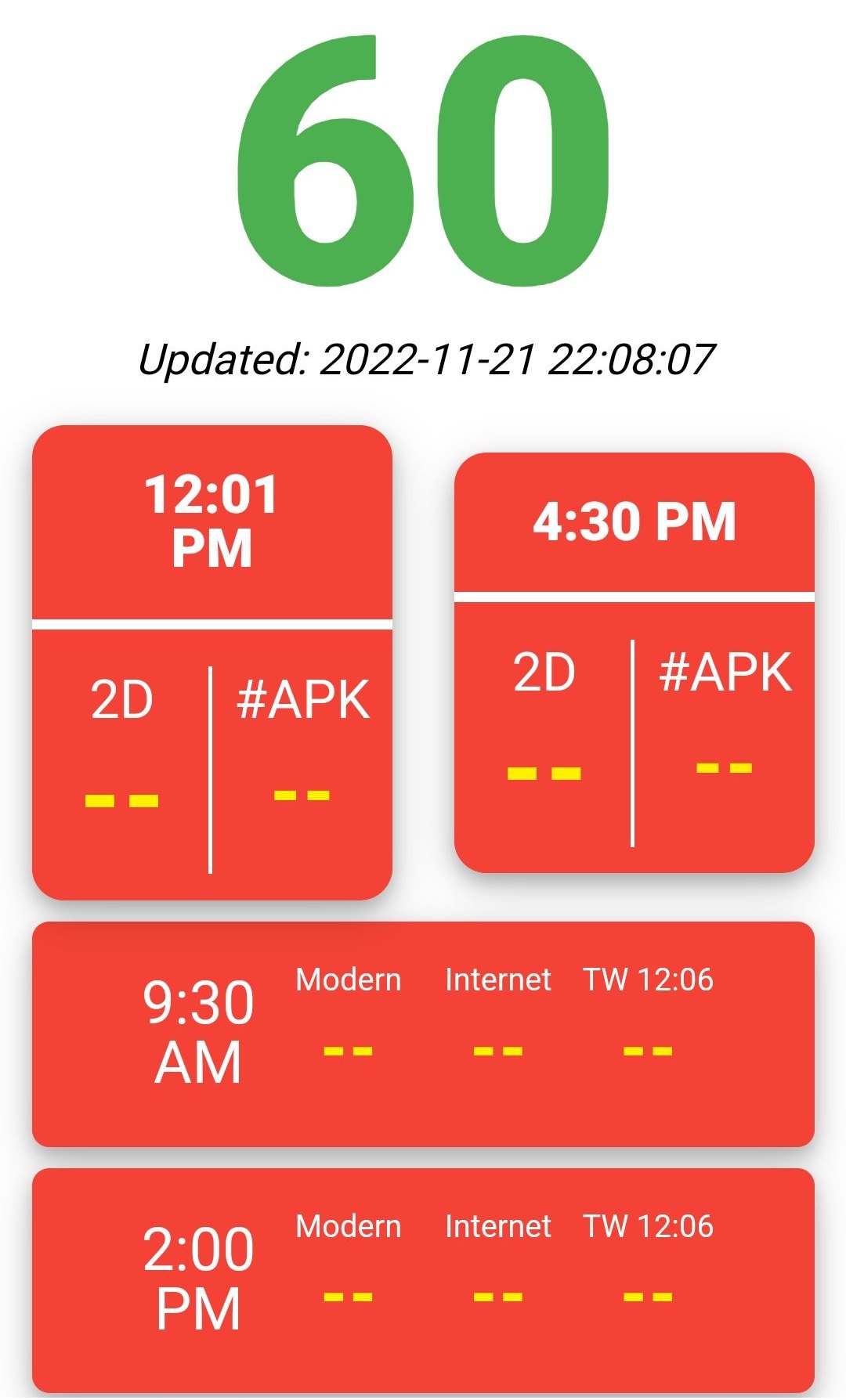Open the 9:30 AM Modern/Internet card
The width and height of the screenshot is (846, 1400).
(423, 1034)
